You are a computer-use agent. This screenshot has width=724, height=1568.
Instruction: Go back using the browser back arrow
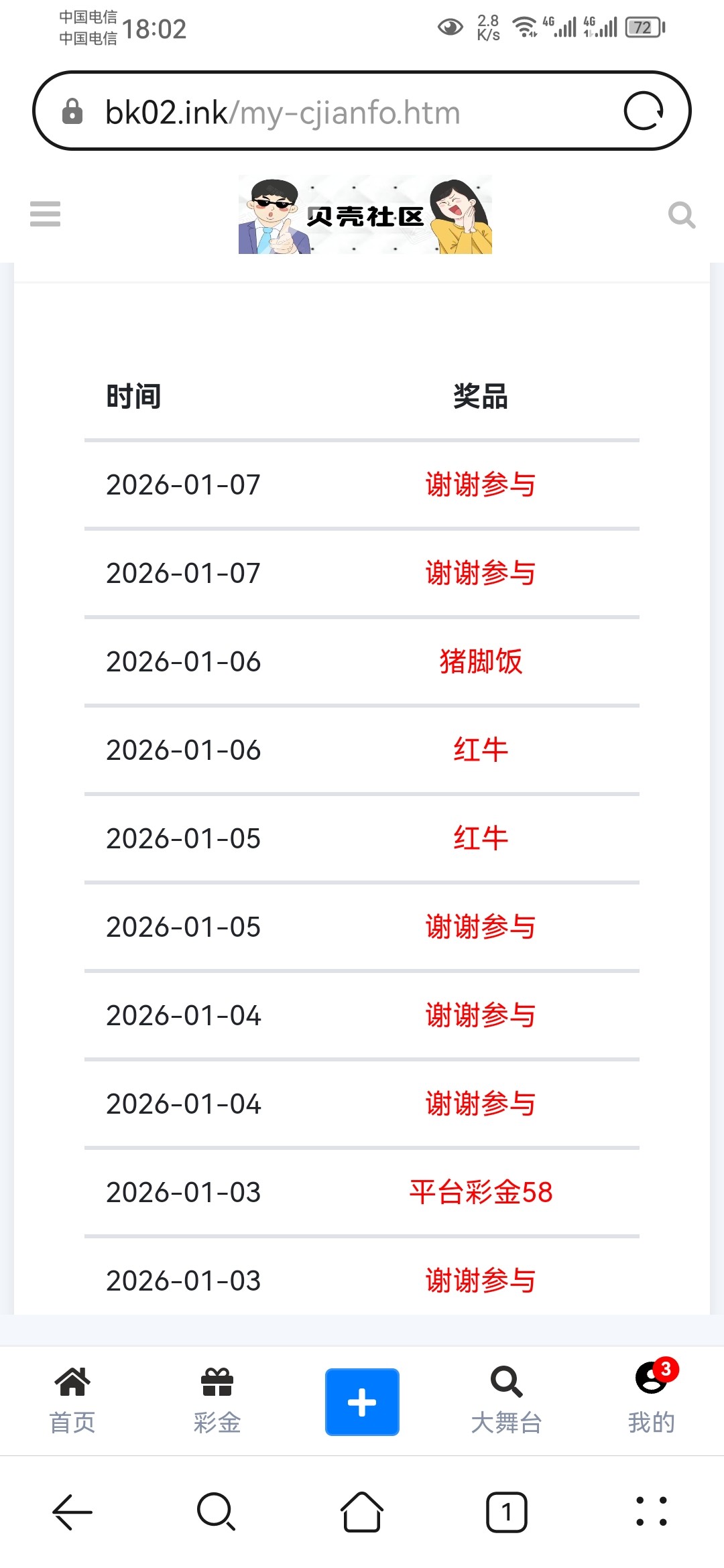pos(72,1512)
